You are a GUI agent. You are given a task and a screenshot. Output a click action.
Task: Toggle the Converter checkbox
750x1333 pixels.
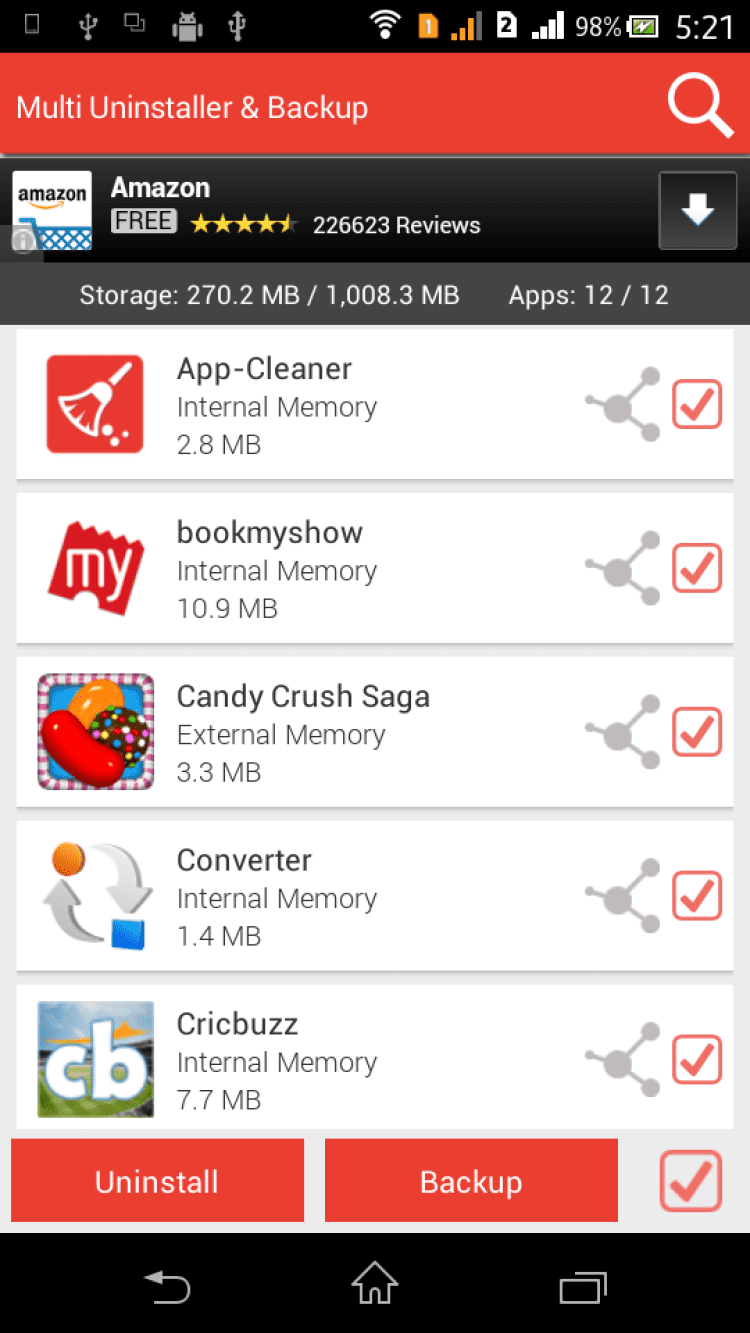pyautogui.click(x=697, y=896)
